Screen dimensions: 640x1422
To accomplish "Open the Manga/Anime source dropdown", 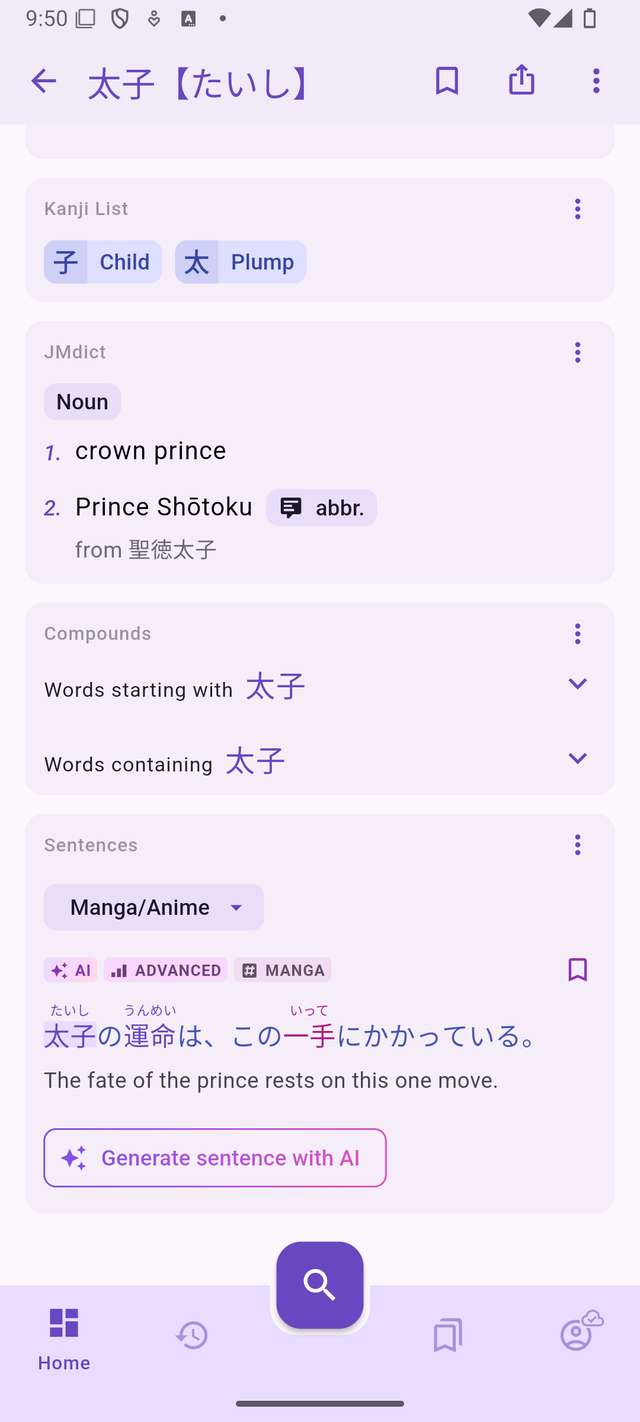I will pyautogui.click(x=154, y=908).
